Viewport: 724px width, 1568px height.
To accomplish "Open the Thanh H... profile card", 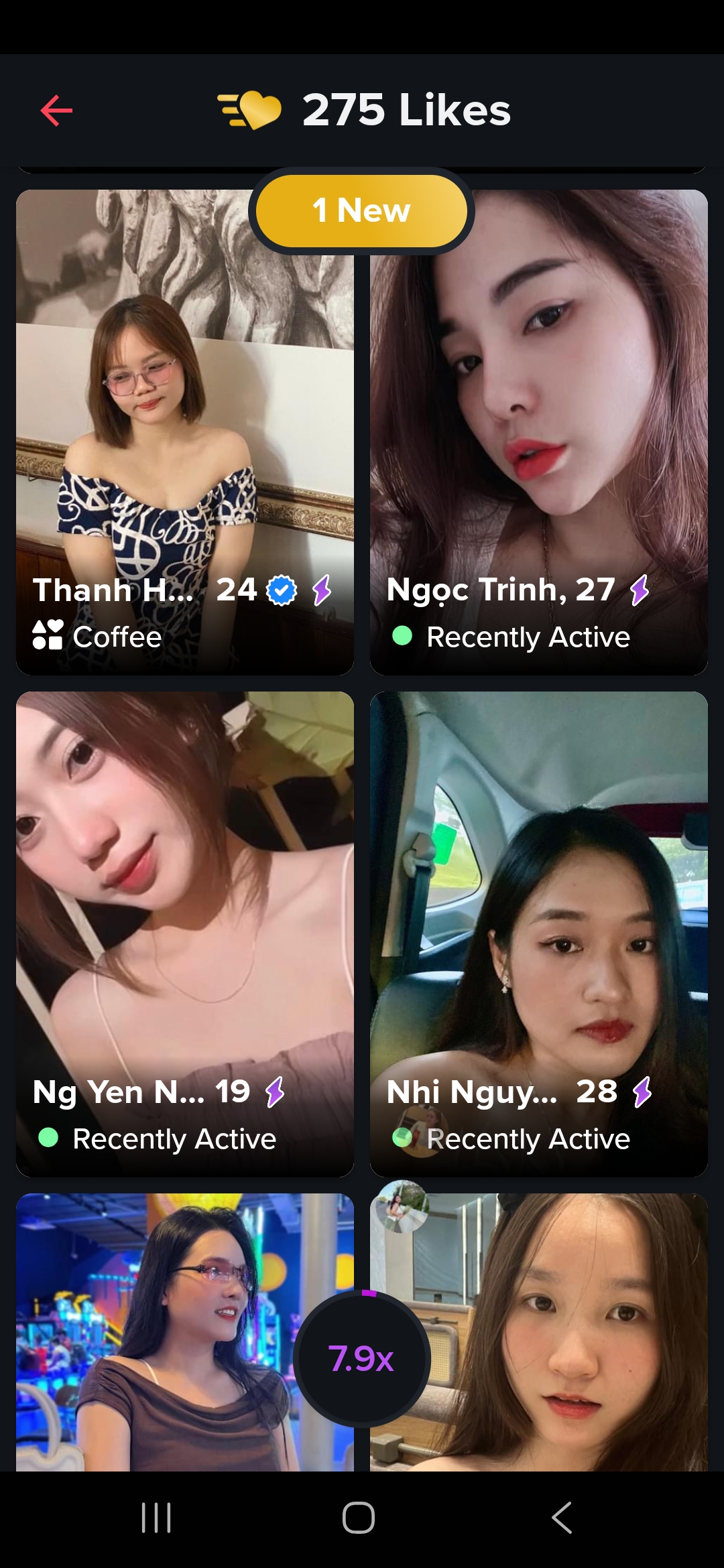I will point(185,432).
